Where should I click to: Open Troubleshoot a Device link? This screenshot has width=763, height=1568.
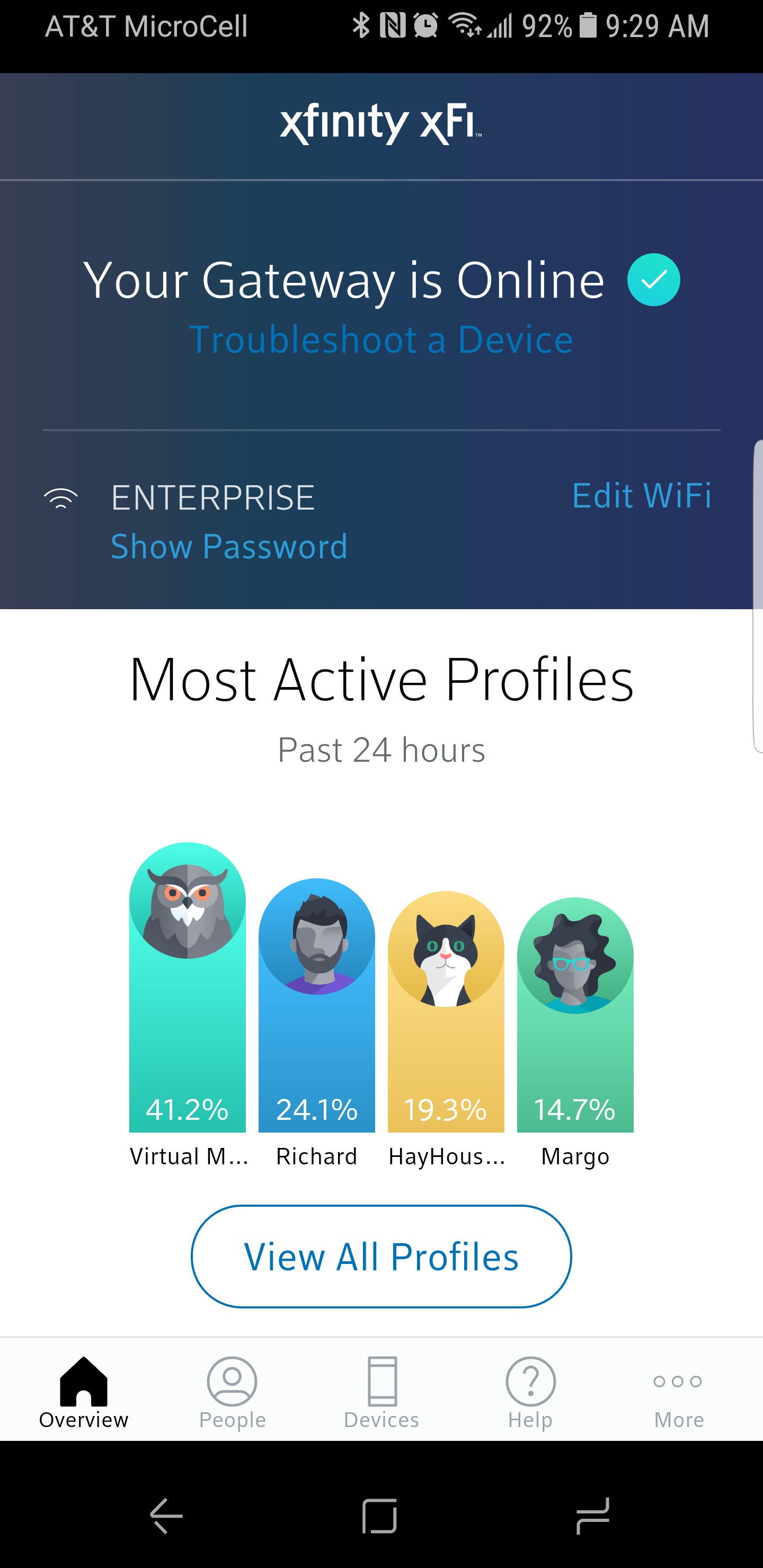point(381,340)
